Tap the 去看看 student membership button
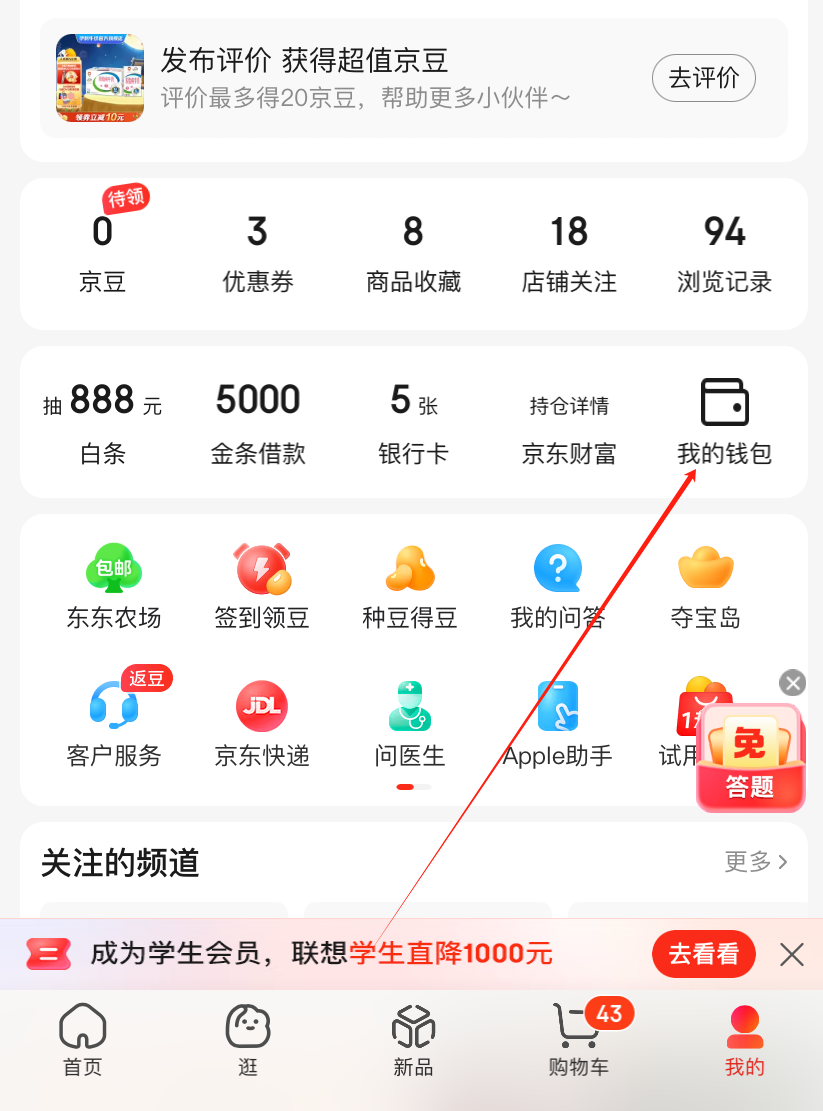Viewport: 823px width, 1111px height. point(703,954)
